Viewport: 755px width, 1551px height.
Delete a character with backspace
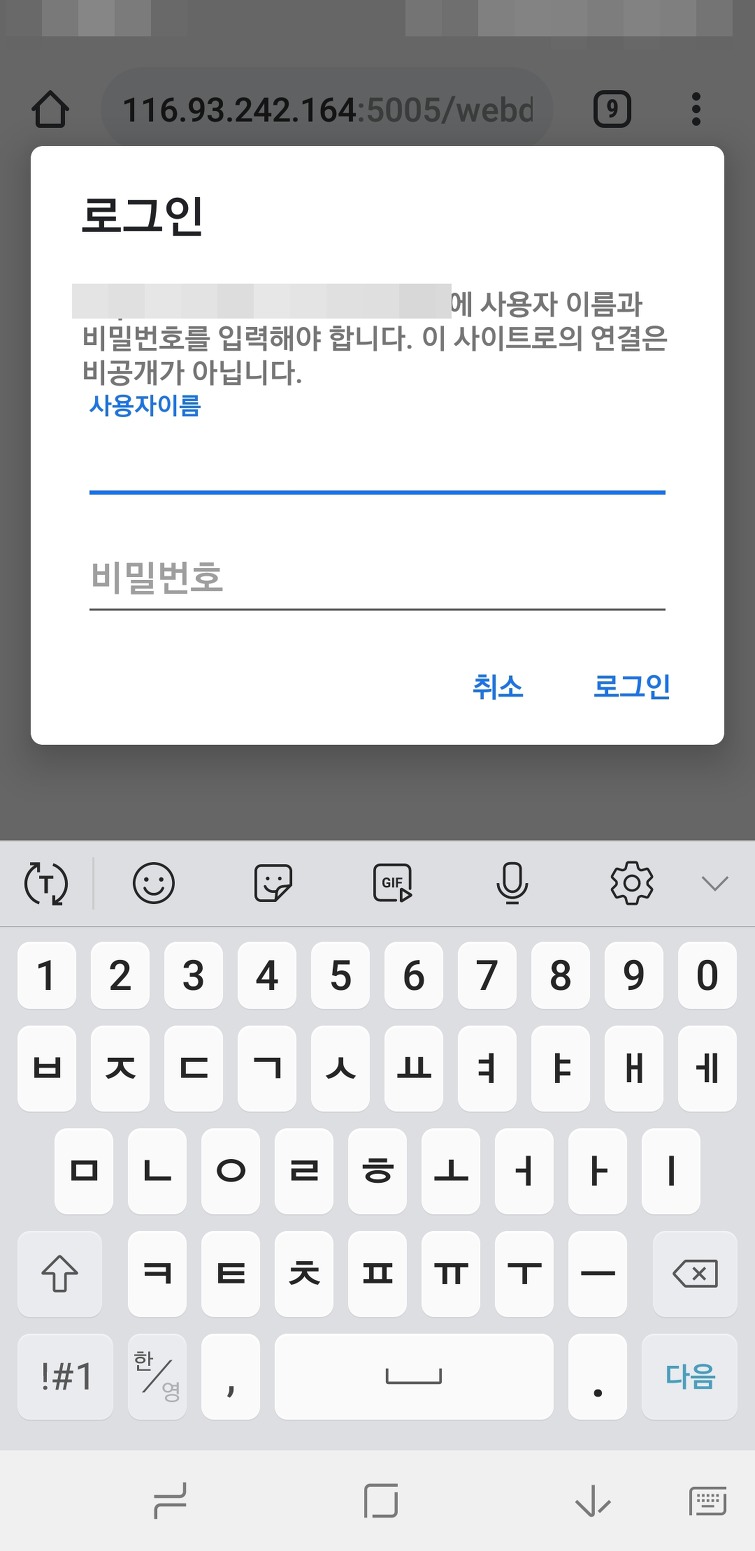pos(694,1273)
